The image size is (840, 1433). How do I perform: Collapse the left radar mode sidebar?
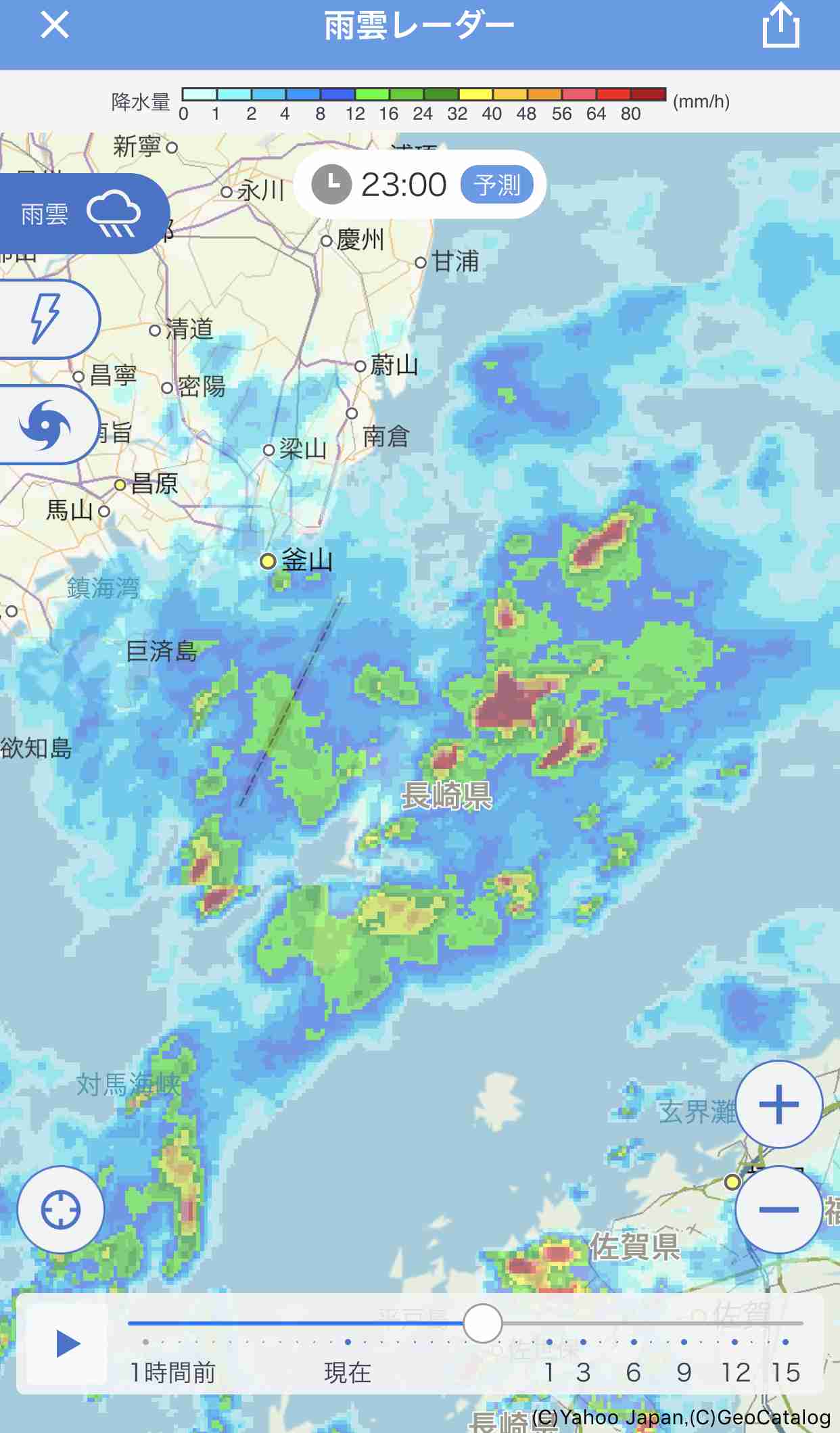pyautogui.click(x=81, y=213)
